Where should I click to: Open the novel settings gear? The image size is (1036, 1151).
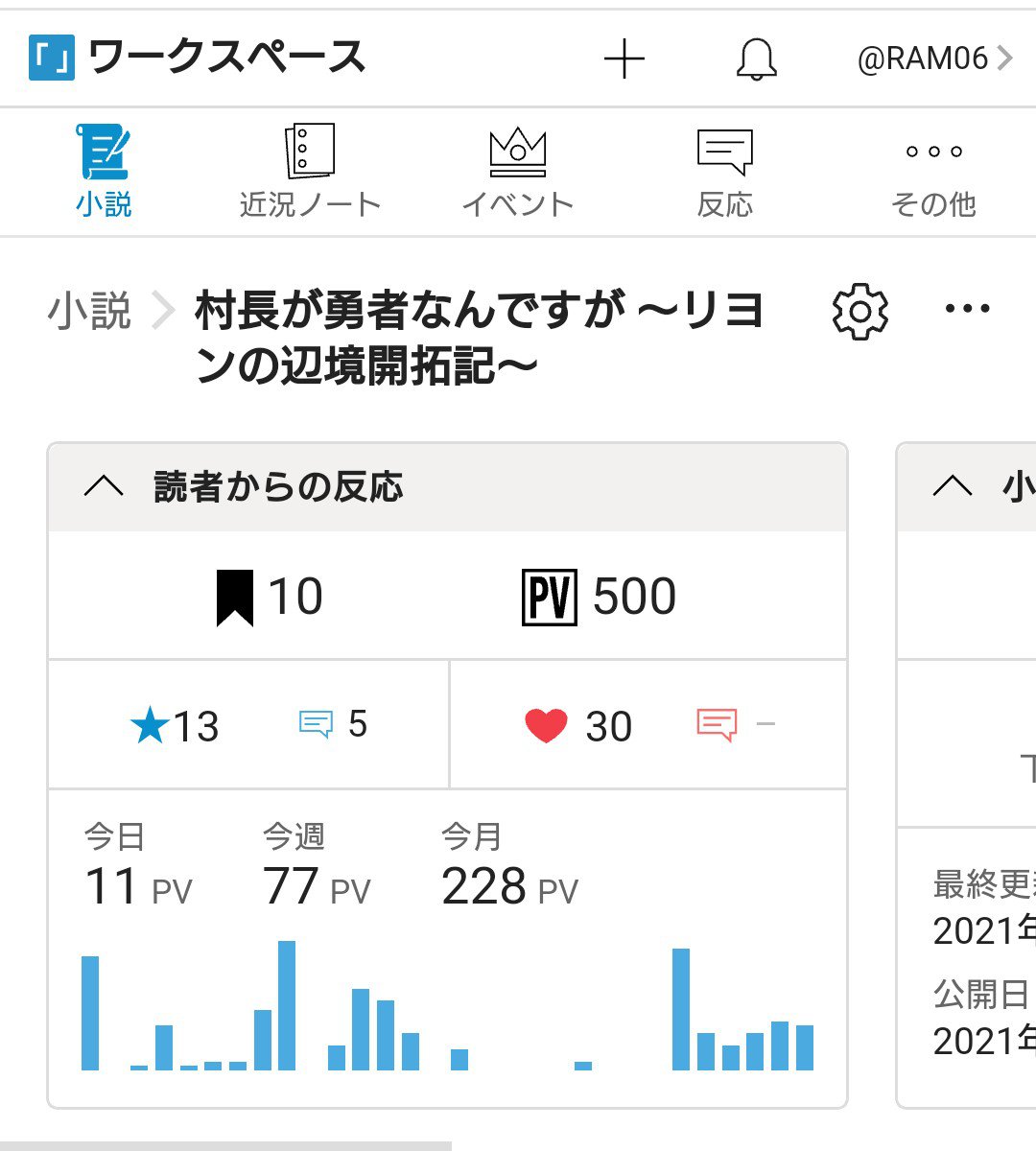[859, 312]
